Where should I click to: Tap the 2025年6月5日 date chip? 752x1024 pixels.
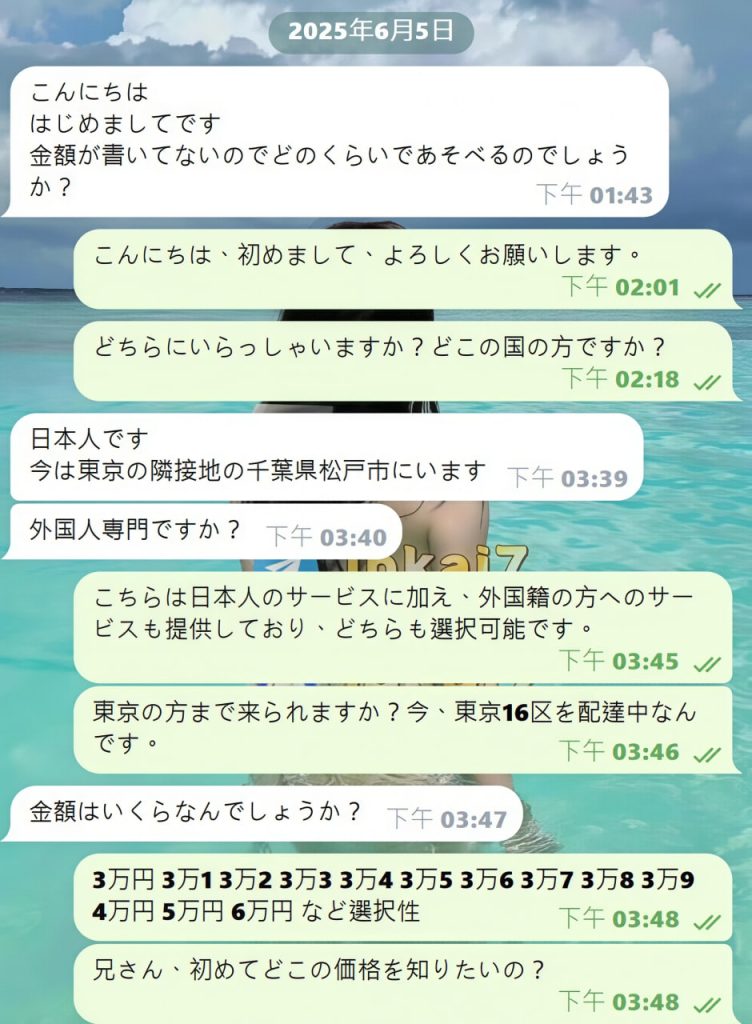tap(372, 32)
